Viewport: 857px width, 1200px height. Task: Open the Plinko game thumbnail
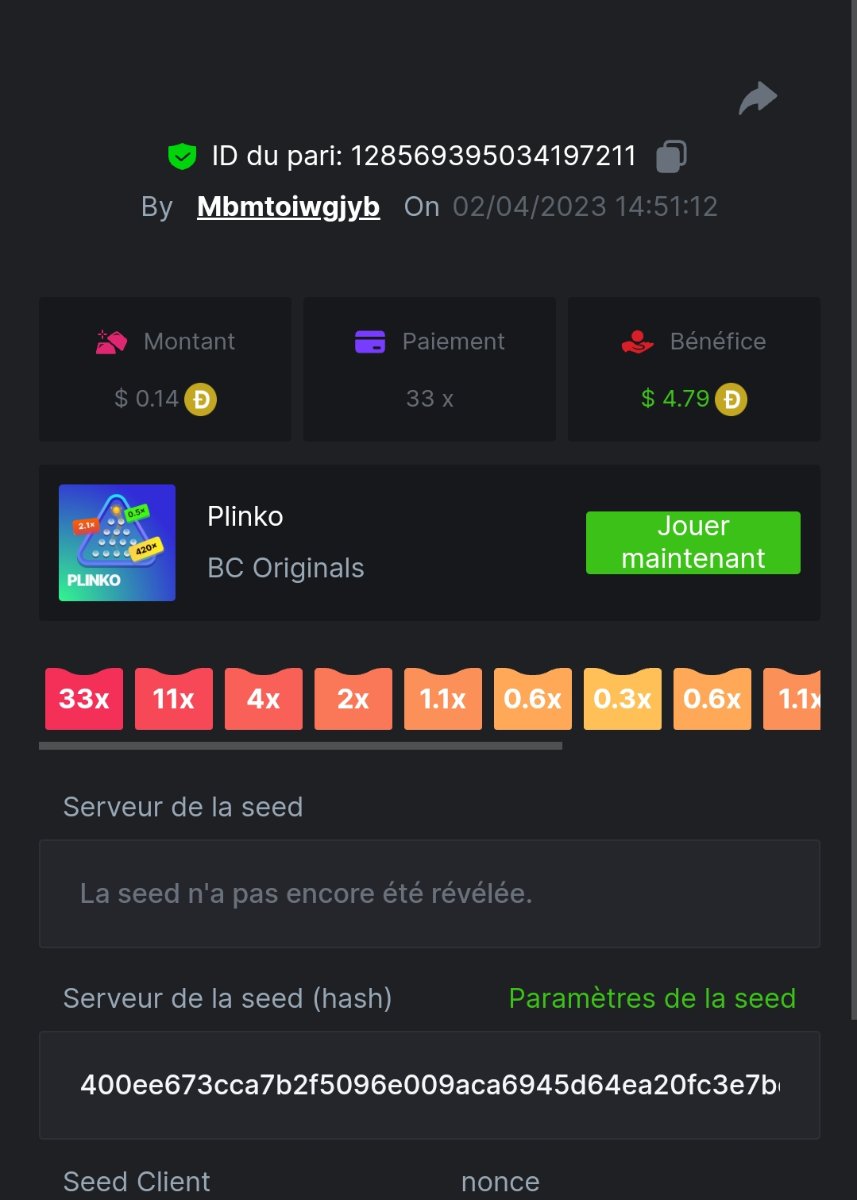(x=117, y=543)
